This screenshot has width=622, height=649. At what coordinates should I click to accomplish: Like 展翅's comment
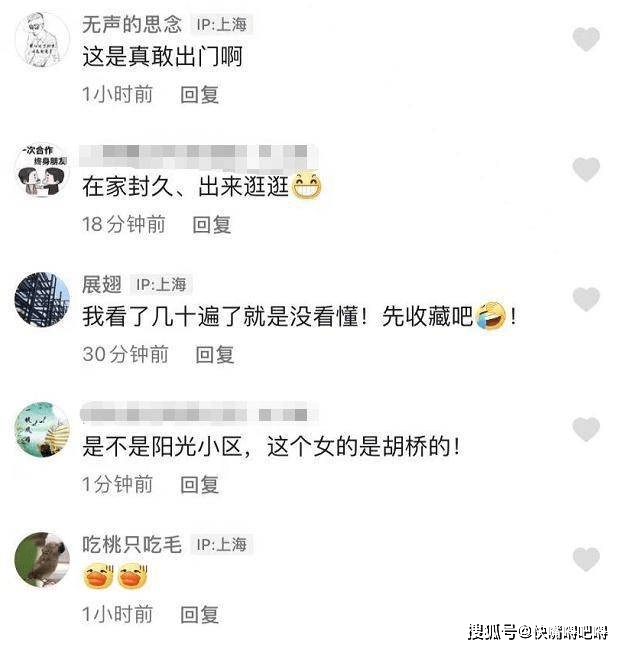[x=586, y=299]
